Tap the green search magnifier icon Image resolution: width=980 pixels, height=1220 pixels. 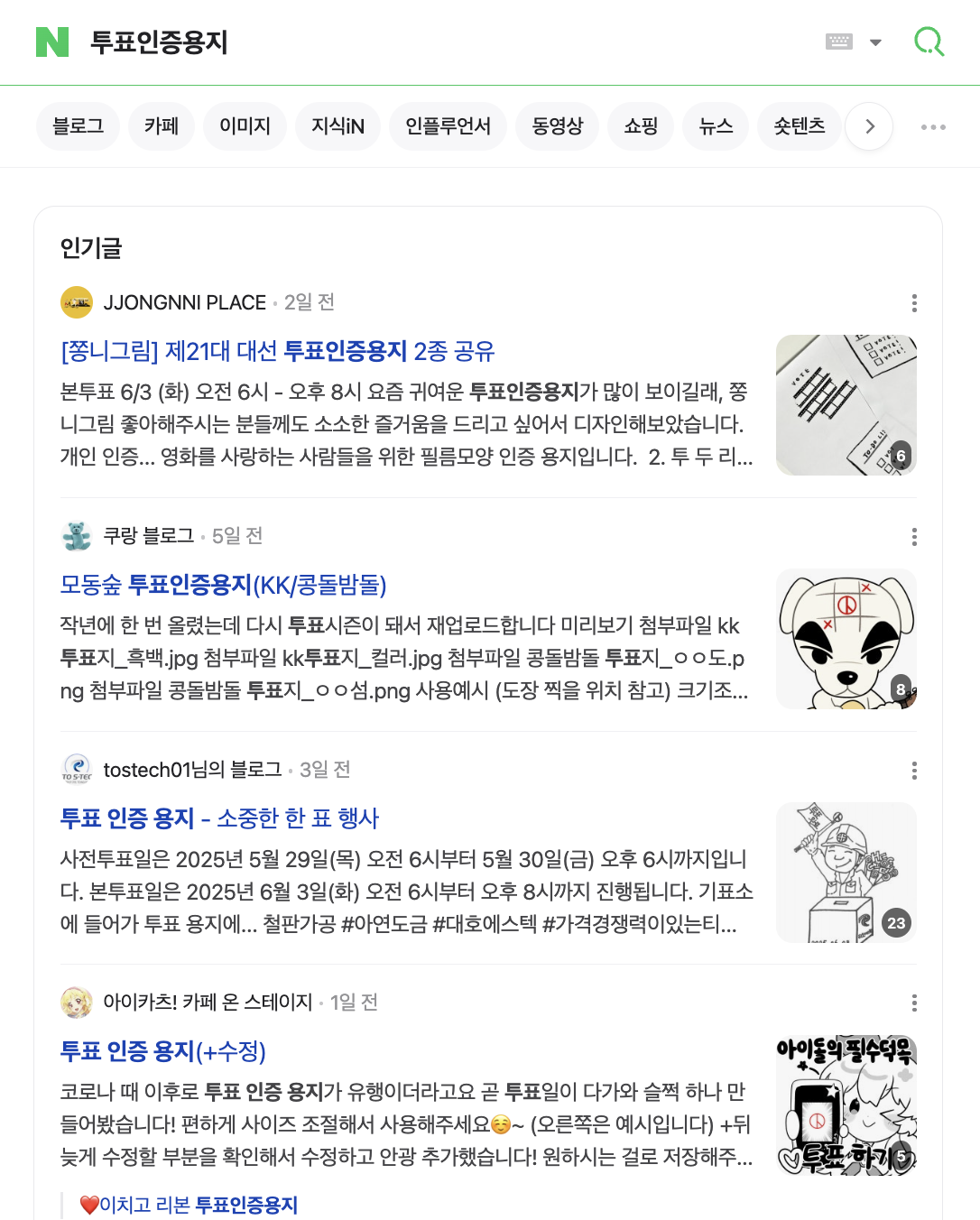(x=929, y=42)
